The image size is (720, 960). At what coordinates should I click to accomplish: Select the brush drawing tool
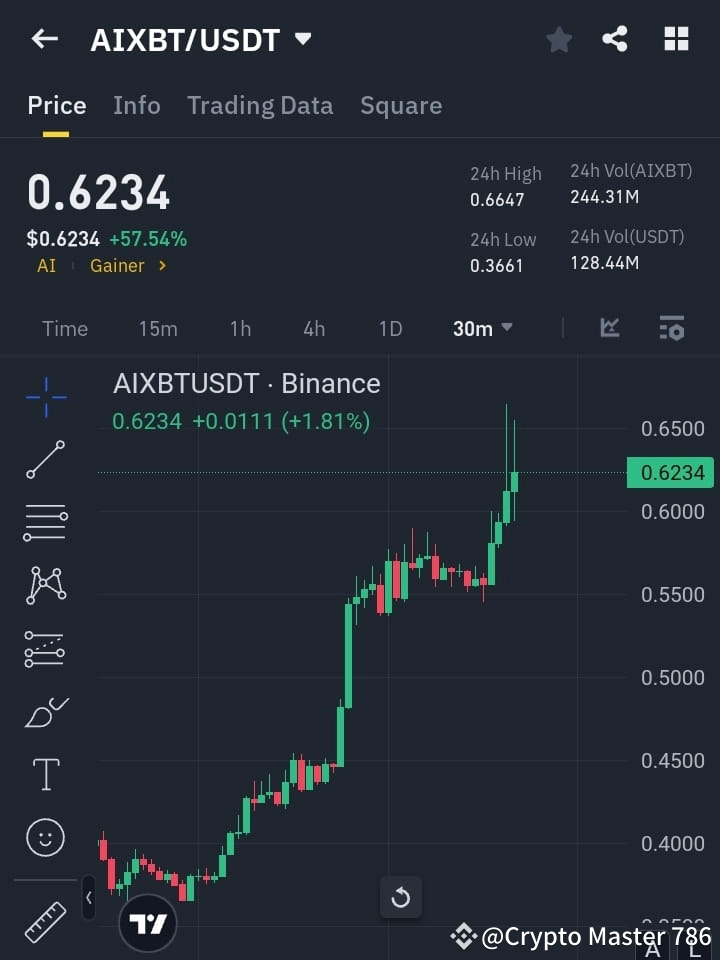pyautogui.click(x=45, y=712)
